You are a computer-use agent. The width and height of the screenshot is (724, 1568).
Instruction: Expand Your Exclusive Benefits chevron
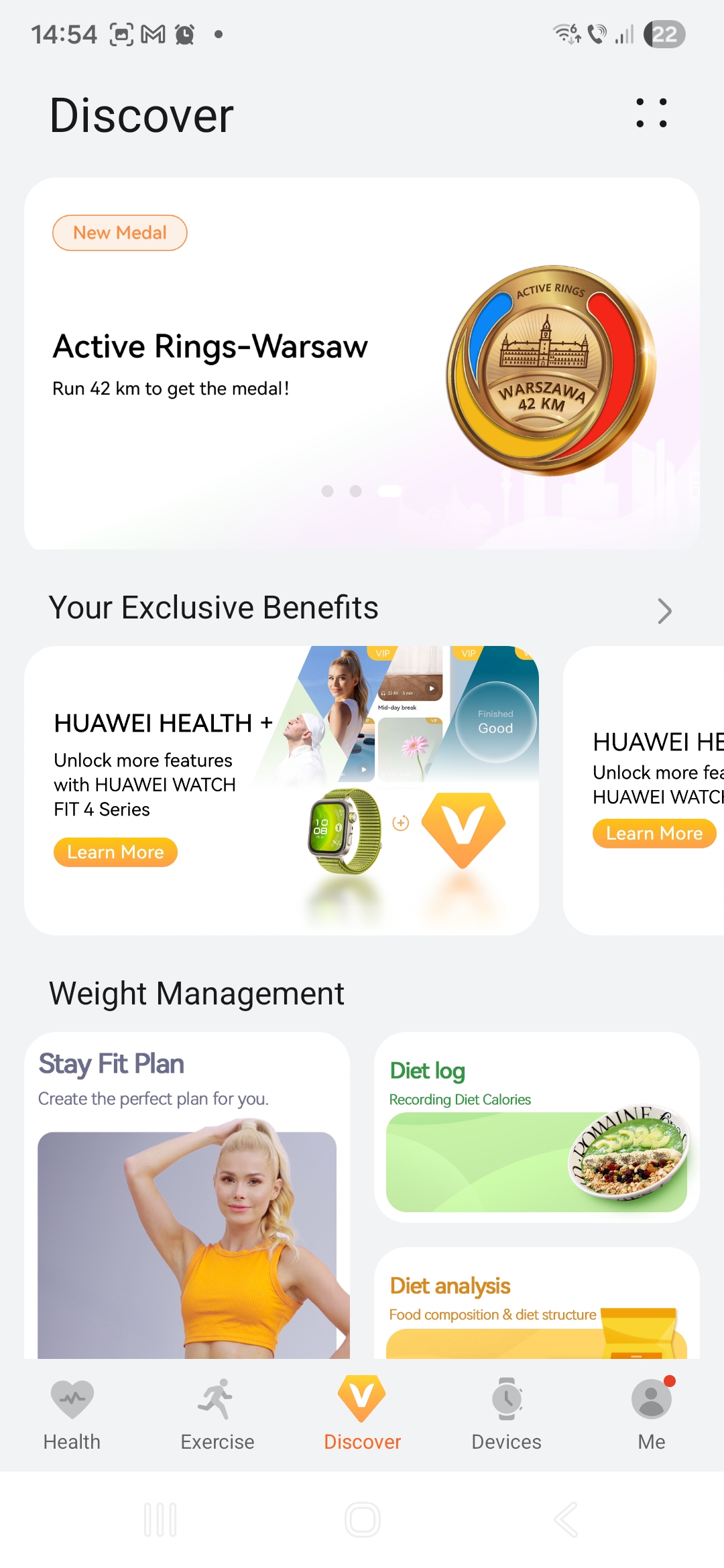[664, 610]
